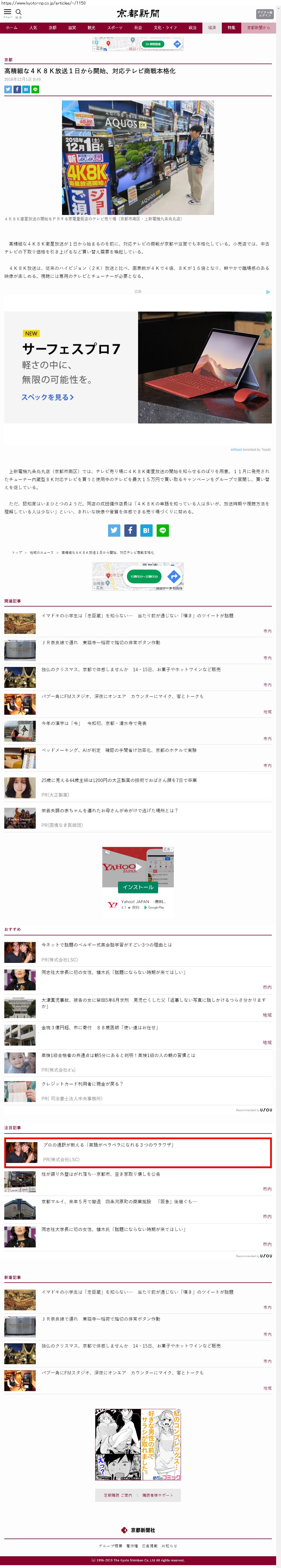Open 定期購読 ご案内 link
The image size is (281, 1568).
tap(117, 1495)
